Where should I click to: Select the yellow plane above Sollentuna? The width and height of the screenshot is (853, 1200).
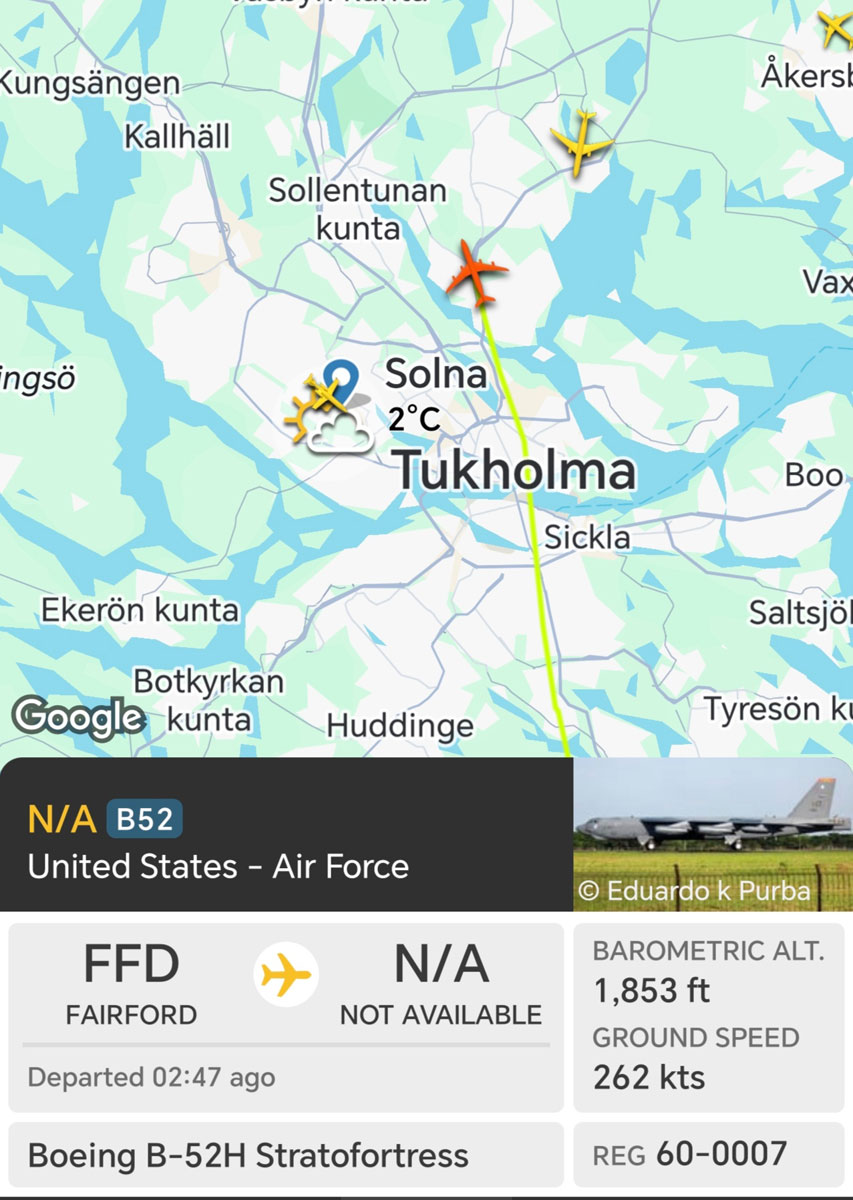tap(581, 141)
